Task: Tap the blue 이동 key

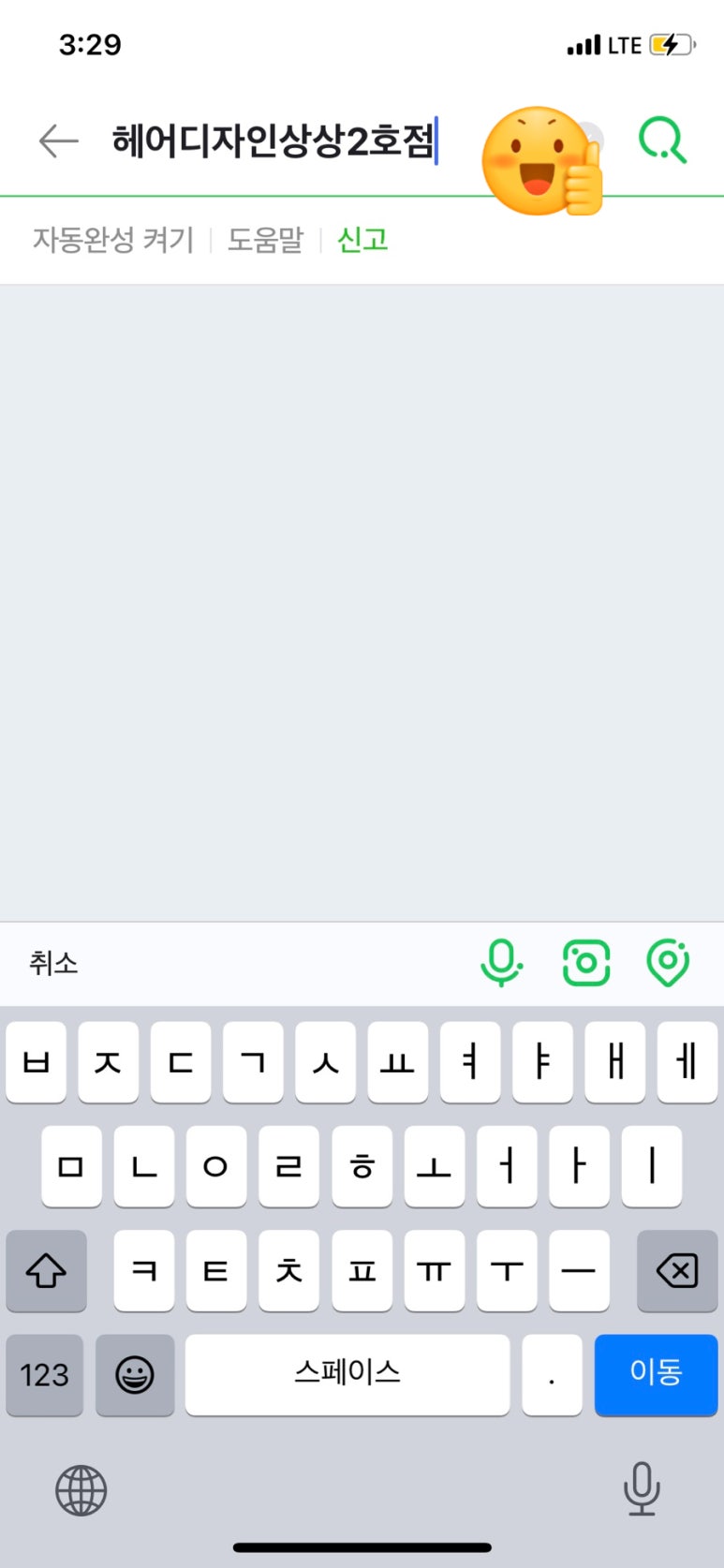Action: click(656, 1373)
